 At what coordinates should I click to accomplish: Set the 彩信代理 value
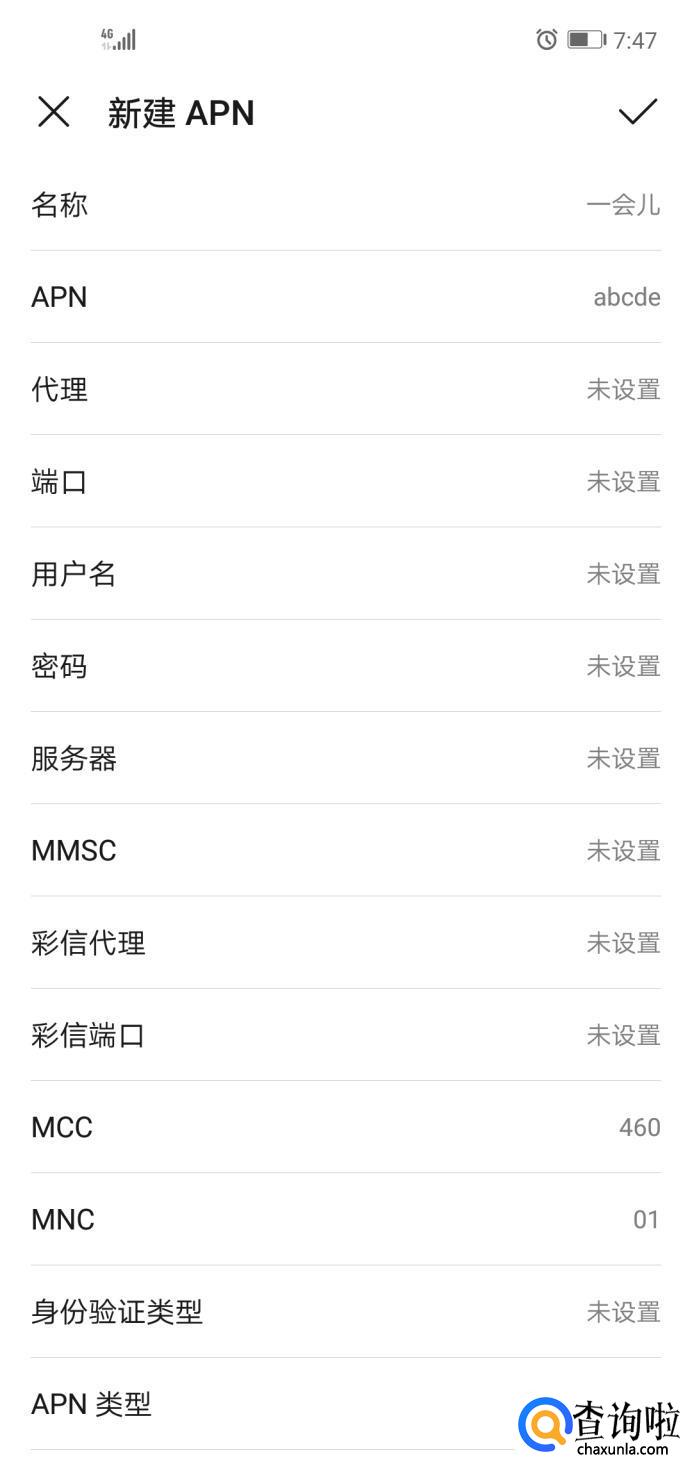(345, 943)
